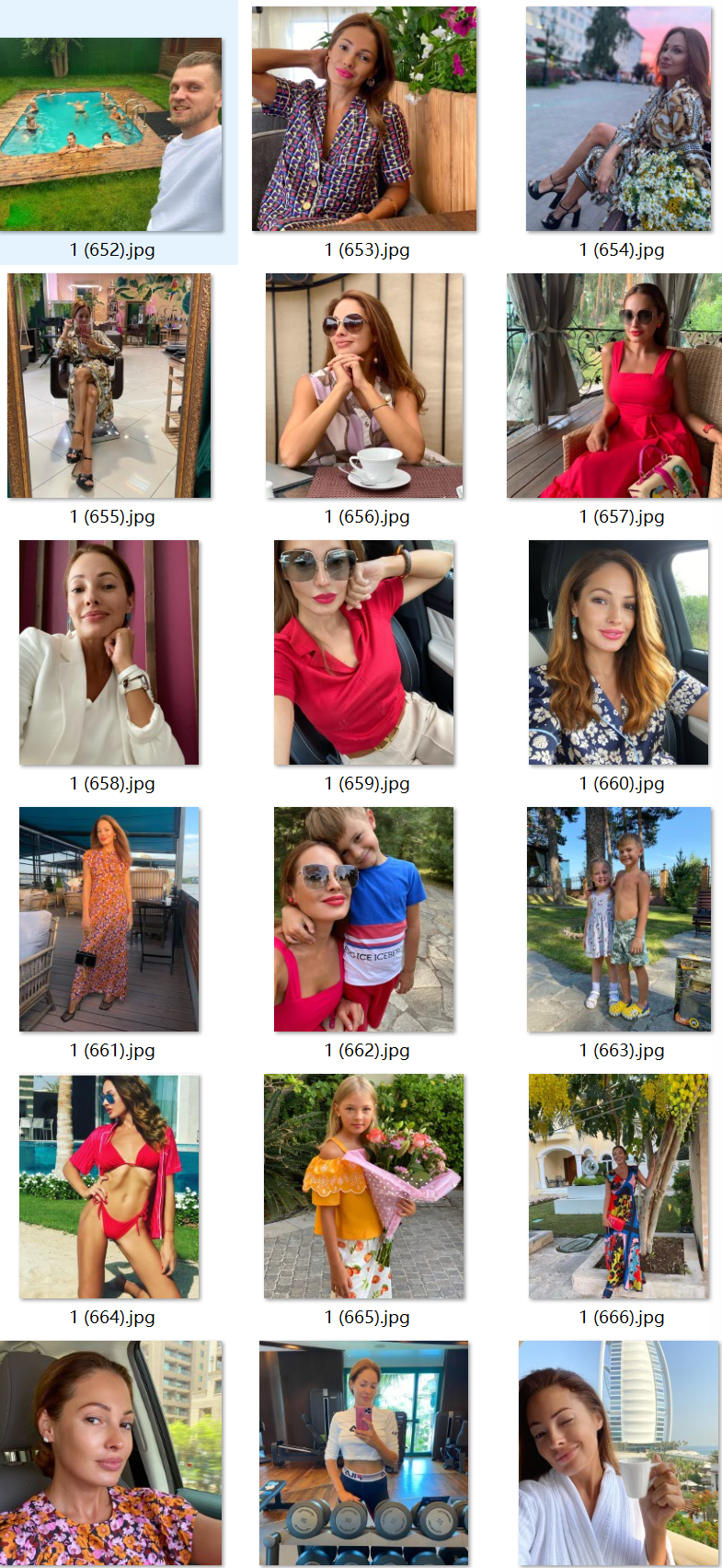This screenshot has width=722, height=1568.
Task: Select photo 1 (658).jpg
Action: [109, 652]
